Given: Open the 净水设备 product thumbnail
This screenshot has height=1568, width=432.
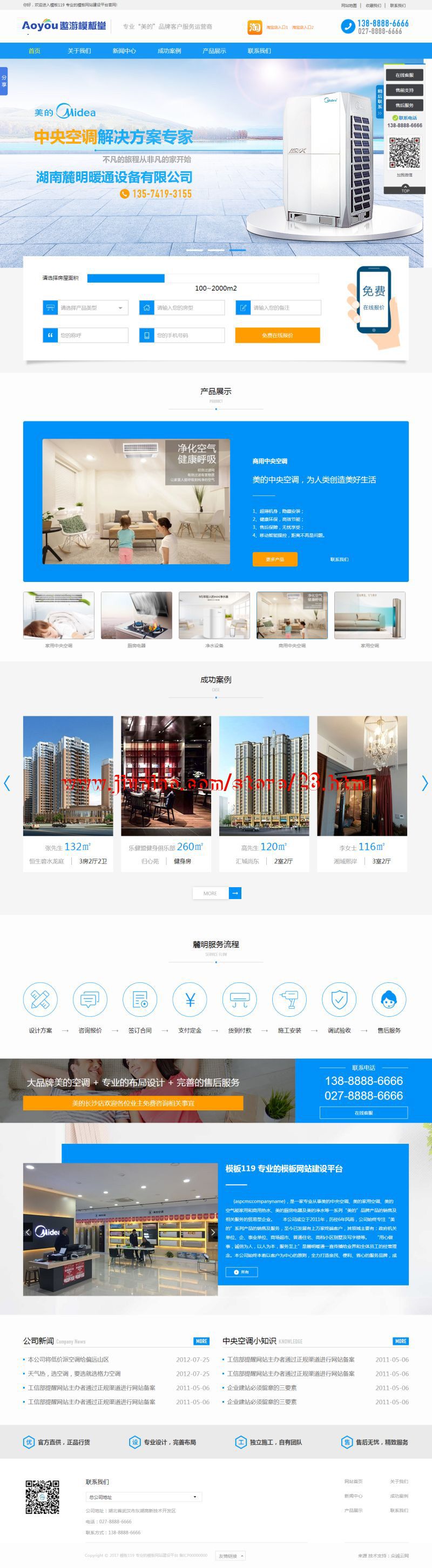Looking at the screenshot, I should (214, 615).
